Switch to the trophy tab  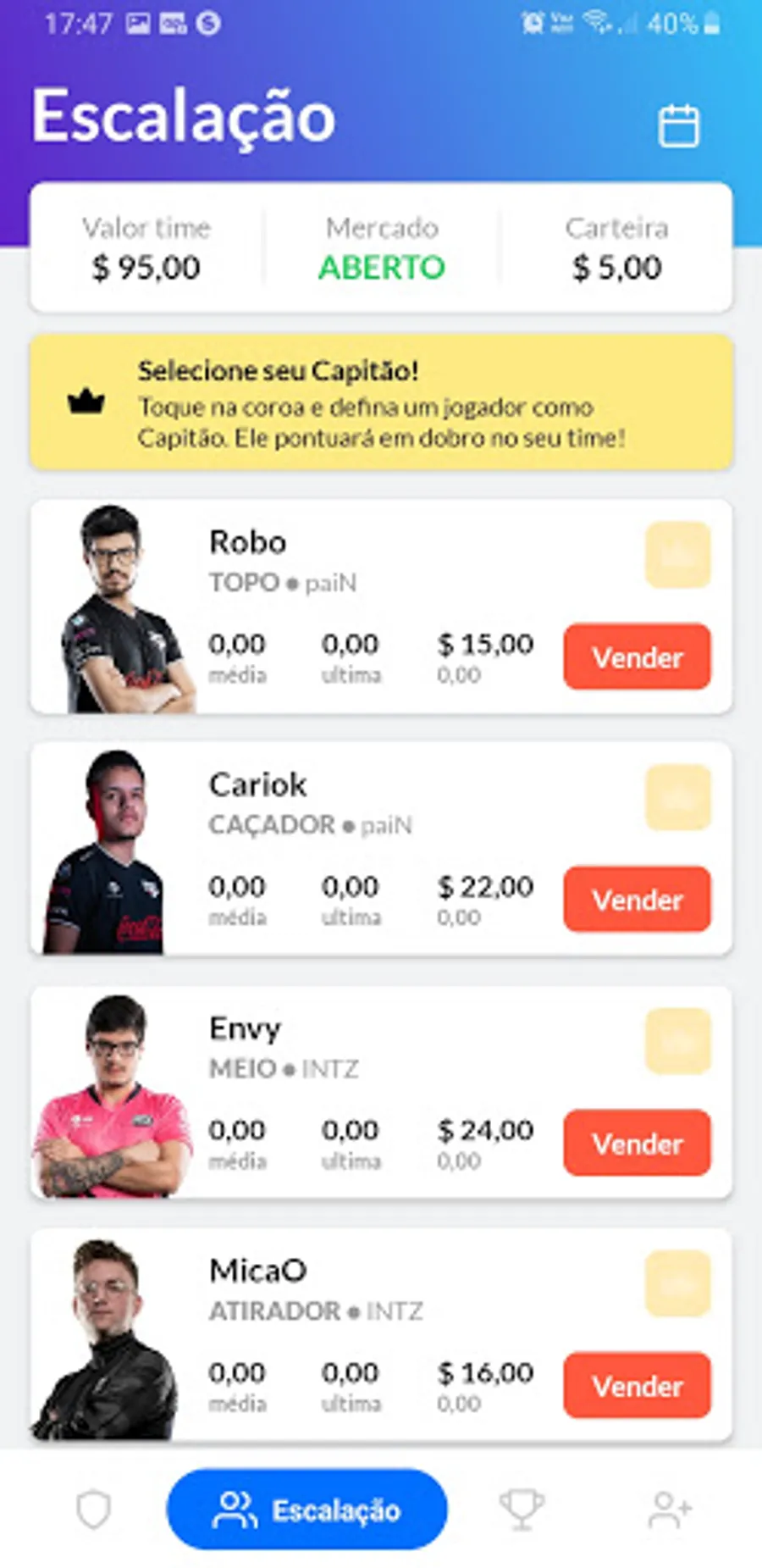[x=521, y=1510]
